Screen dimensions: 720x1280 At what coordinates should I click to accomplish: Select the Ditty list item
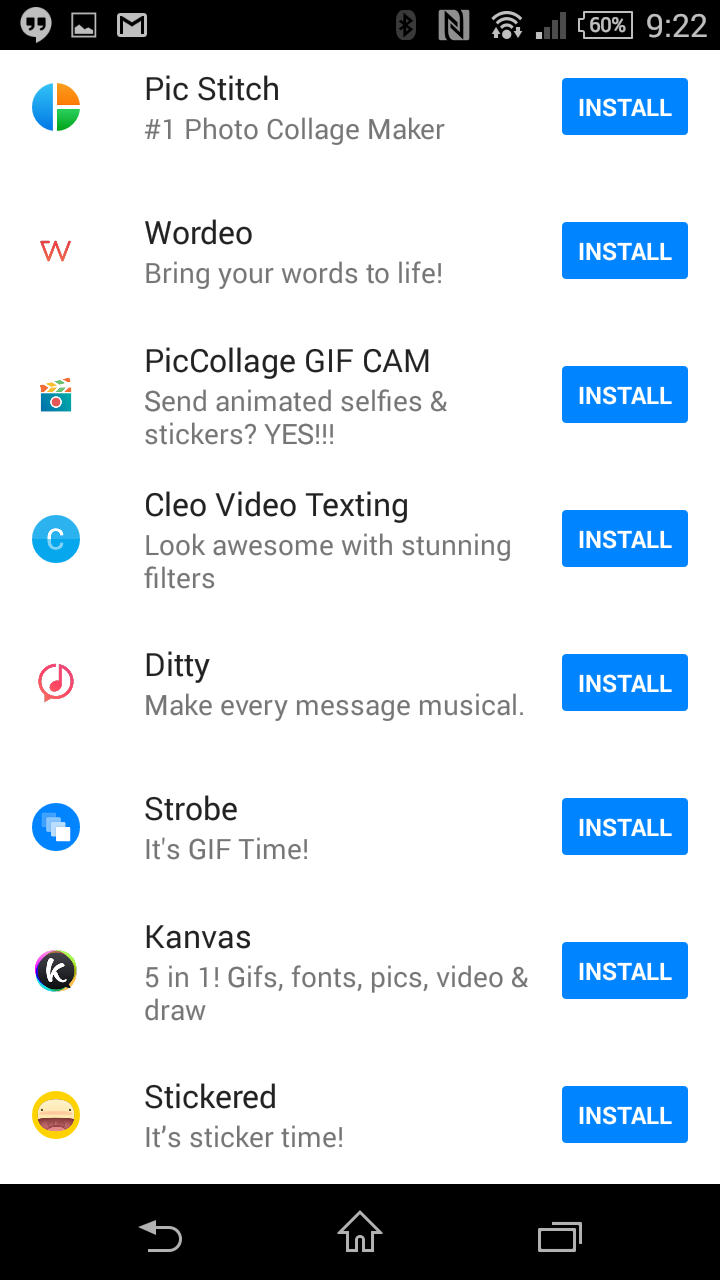[280, 684]
